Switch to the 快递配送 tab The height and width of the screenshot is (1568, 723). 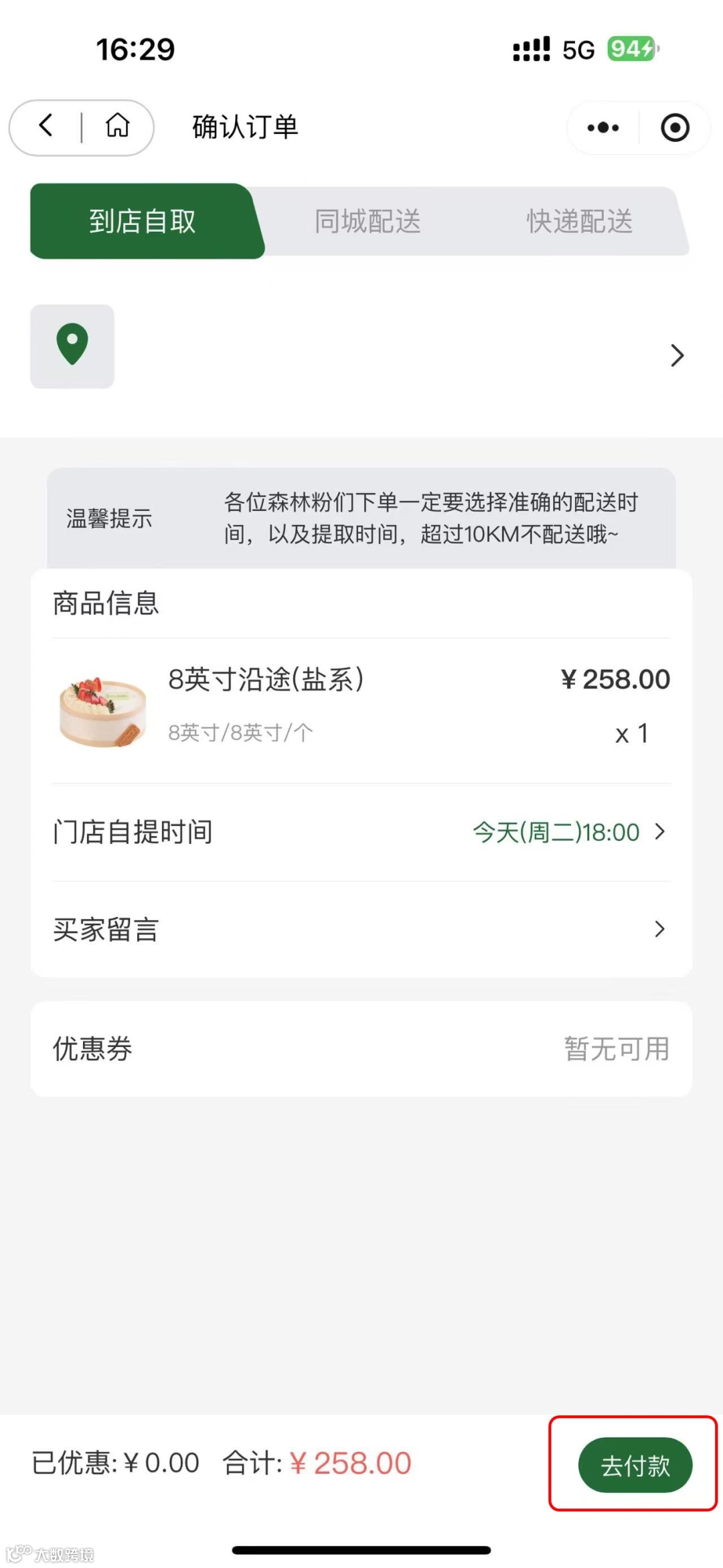point(579,222)
